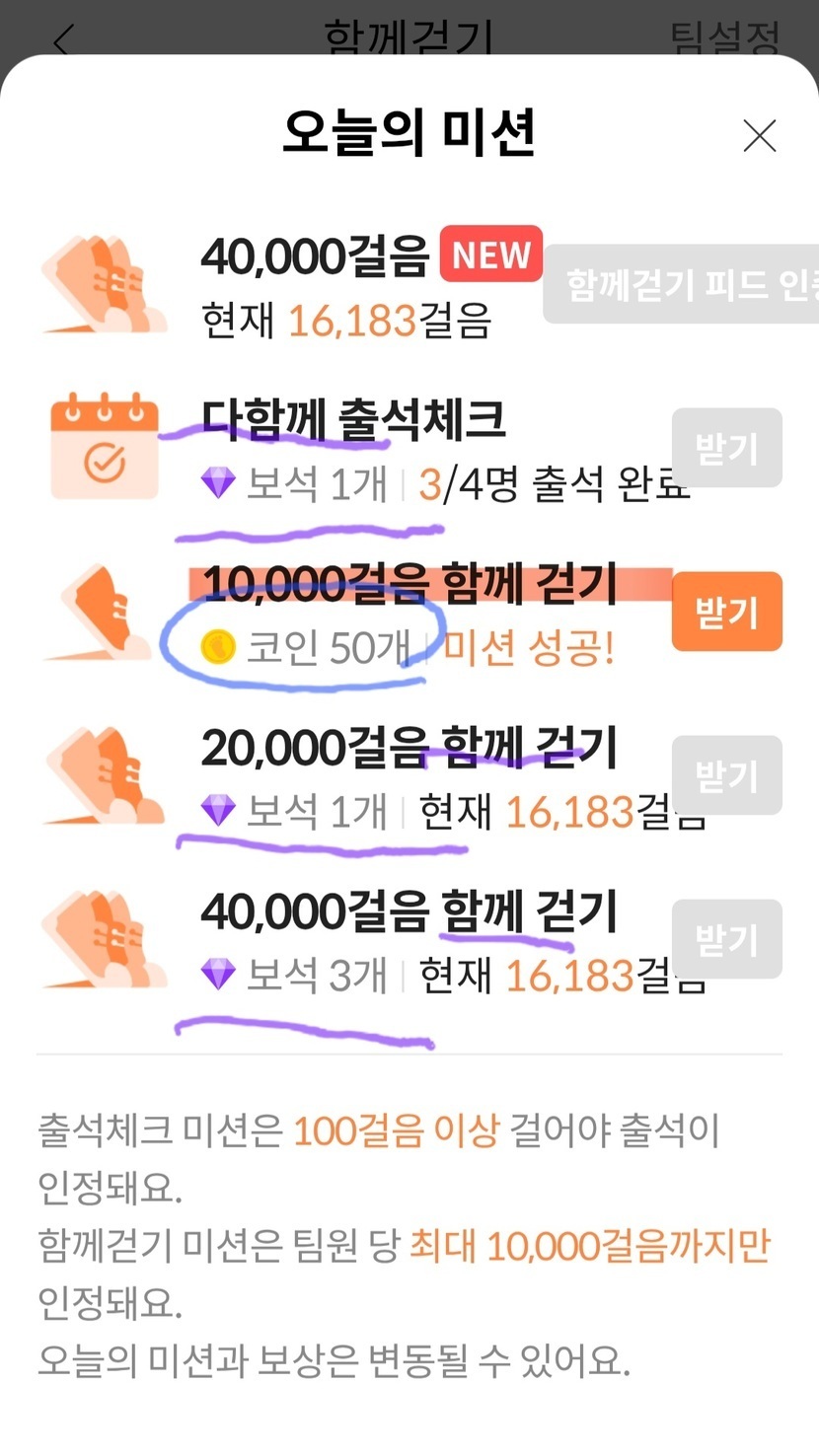Tap 받기 for the 보석 3개 mission
The width and height of the screenshot is (819, 1456).
pyautogui.click(x=726, y=939)
